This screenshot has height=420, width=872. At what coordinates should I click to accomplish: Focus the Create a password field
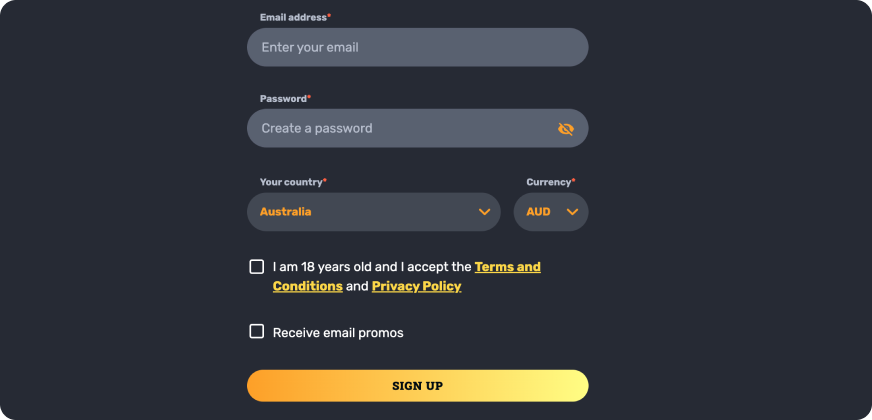[x=400, y=128]
